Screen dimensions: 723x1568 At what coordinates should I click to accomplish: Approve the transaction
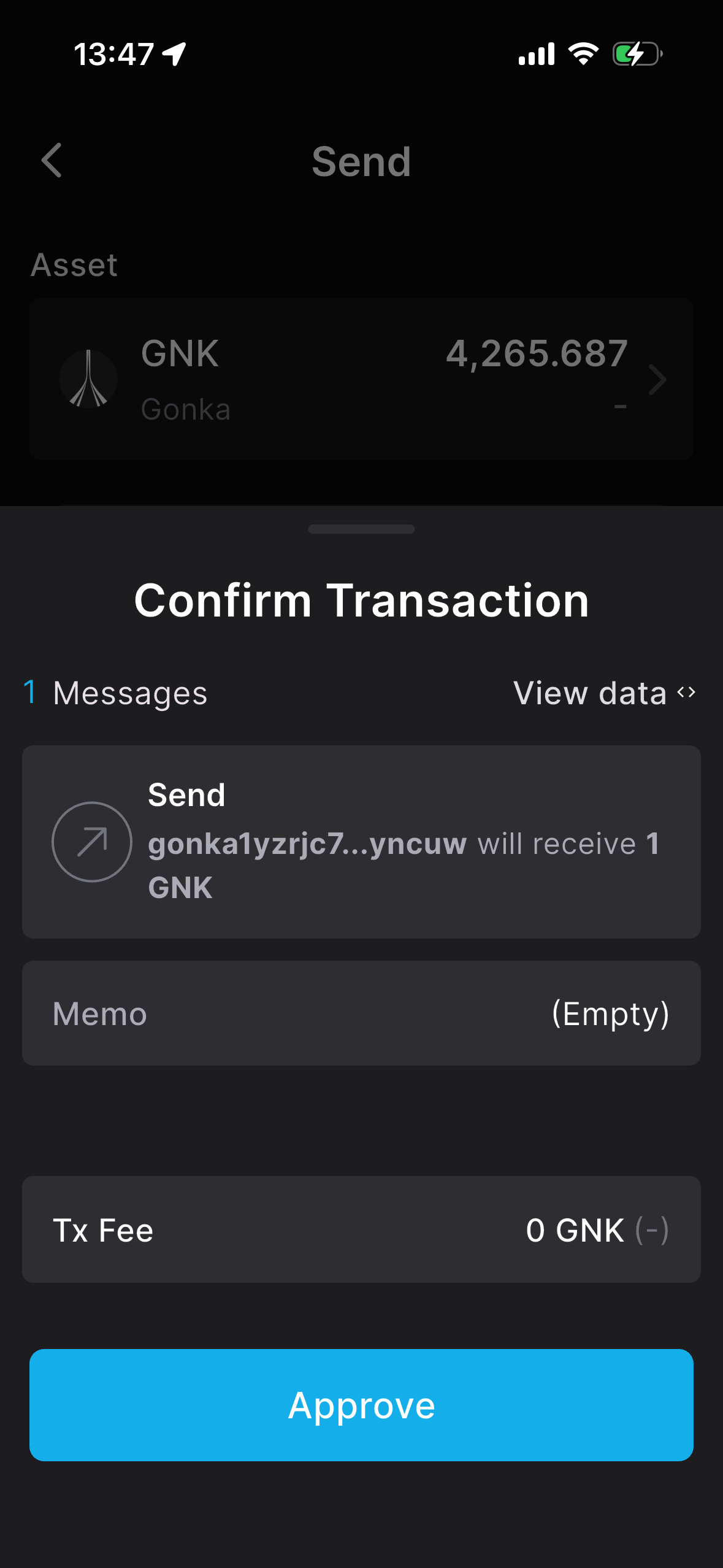[361, 1405]
